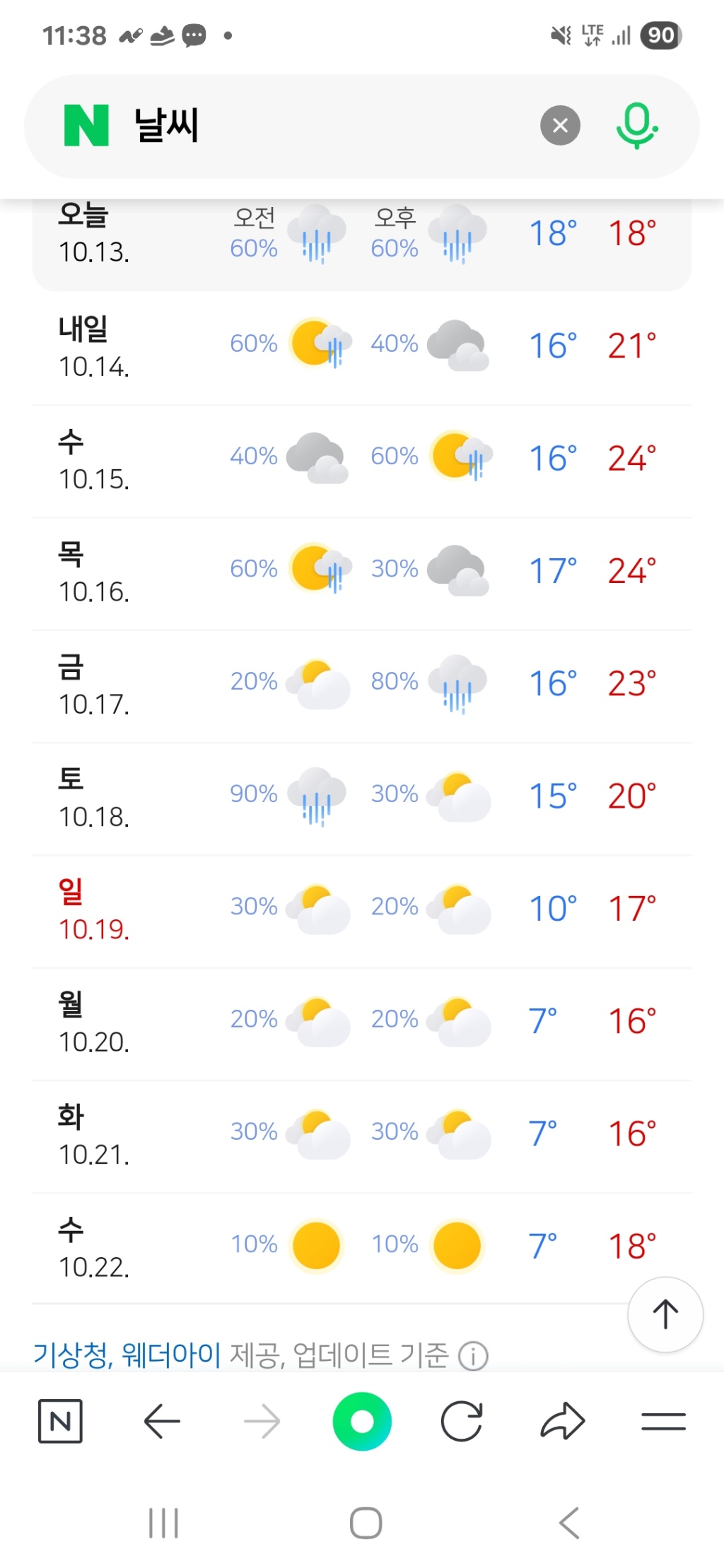Screen dimensions: 724x1568
Task: Reload the weather page
Action: click(462, 1421)
